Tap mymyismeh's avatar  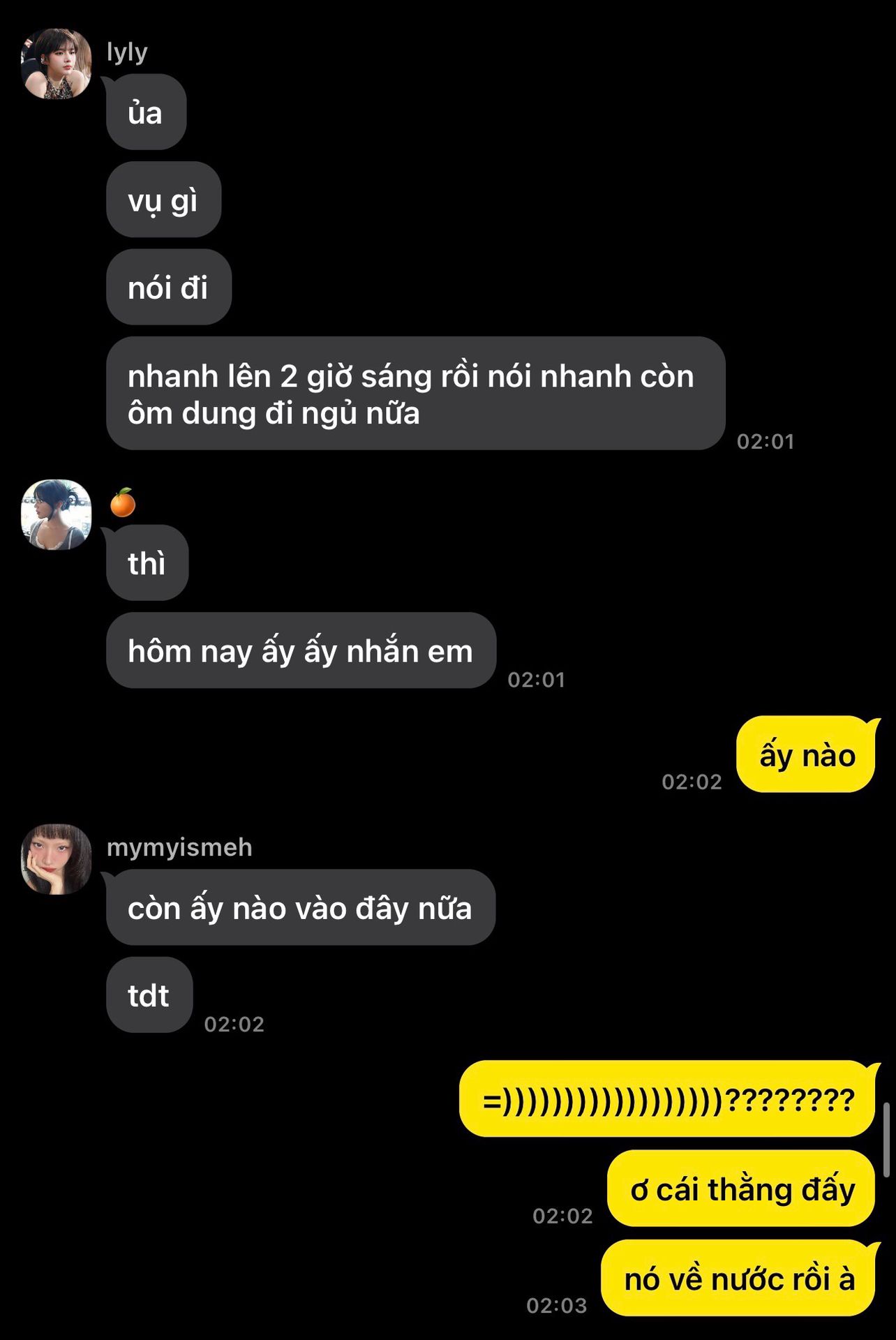point(56,858)
